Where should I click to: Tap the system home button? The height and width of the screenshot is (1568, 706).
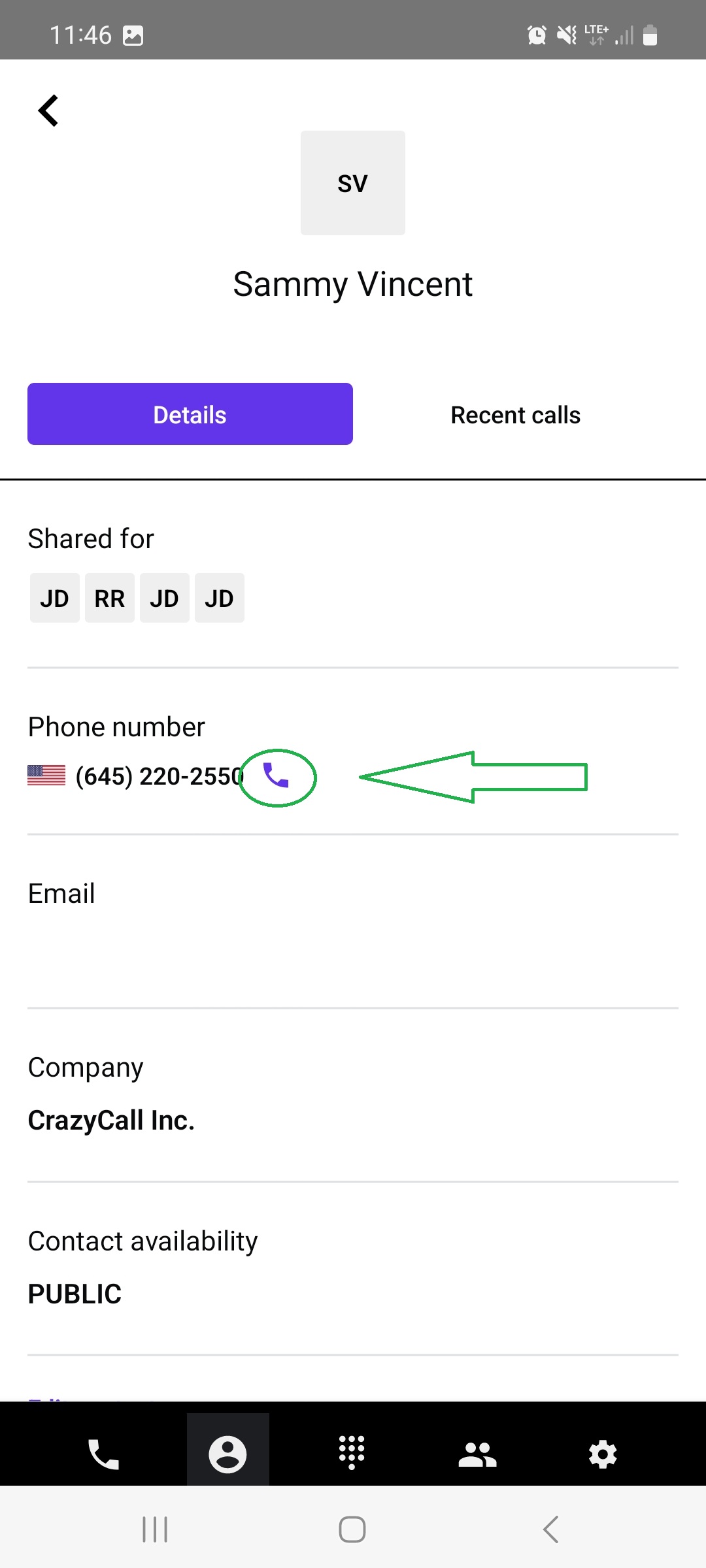[x=352, y=1529]
